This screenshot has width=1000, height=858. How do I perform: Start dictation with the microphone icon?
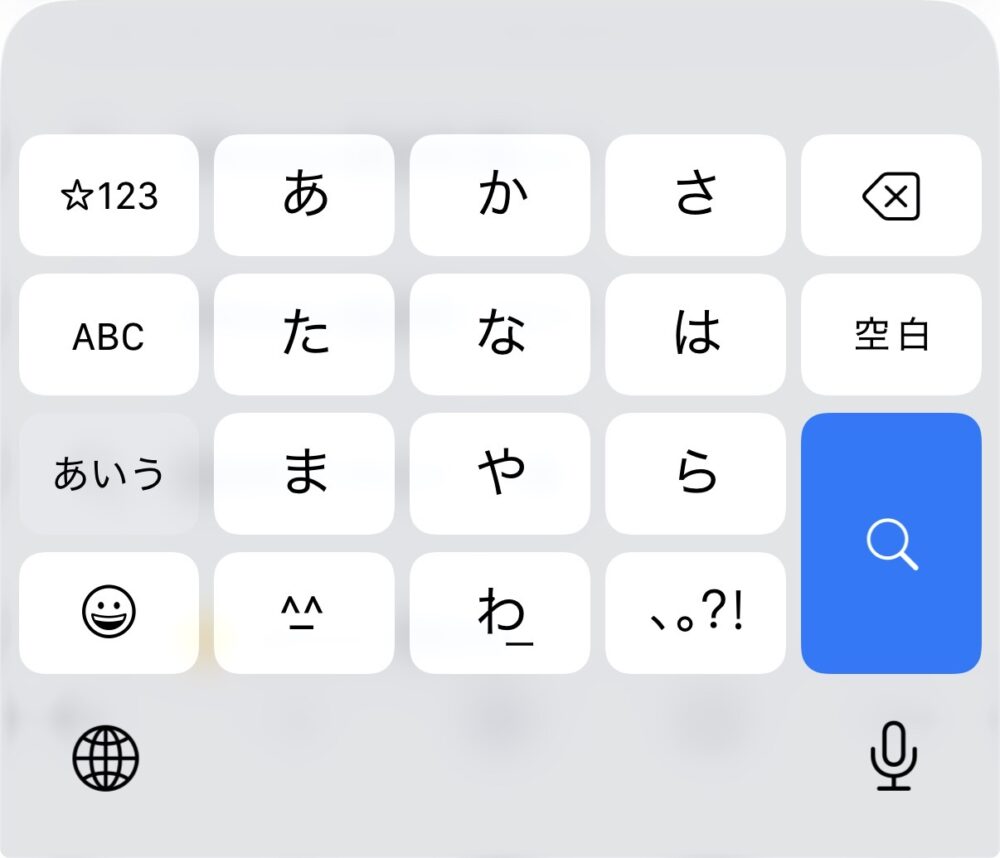[x=892, y=757]
